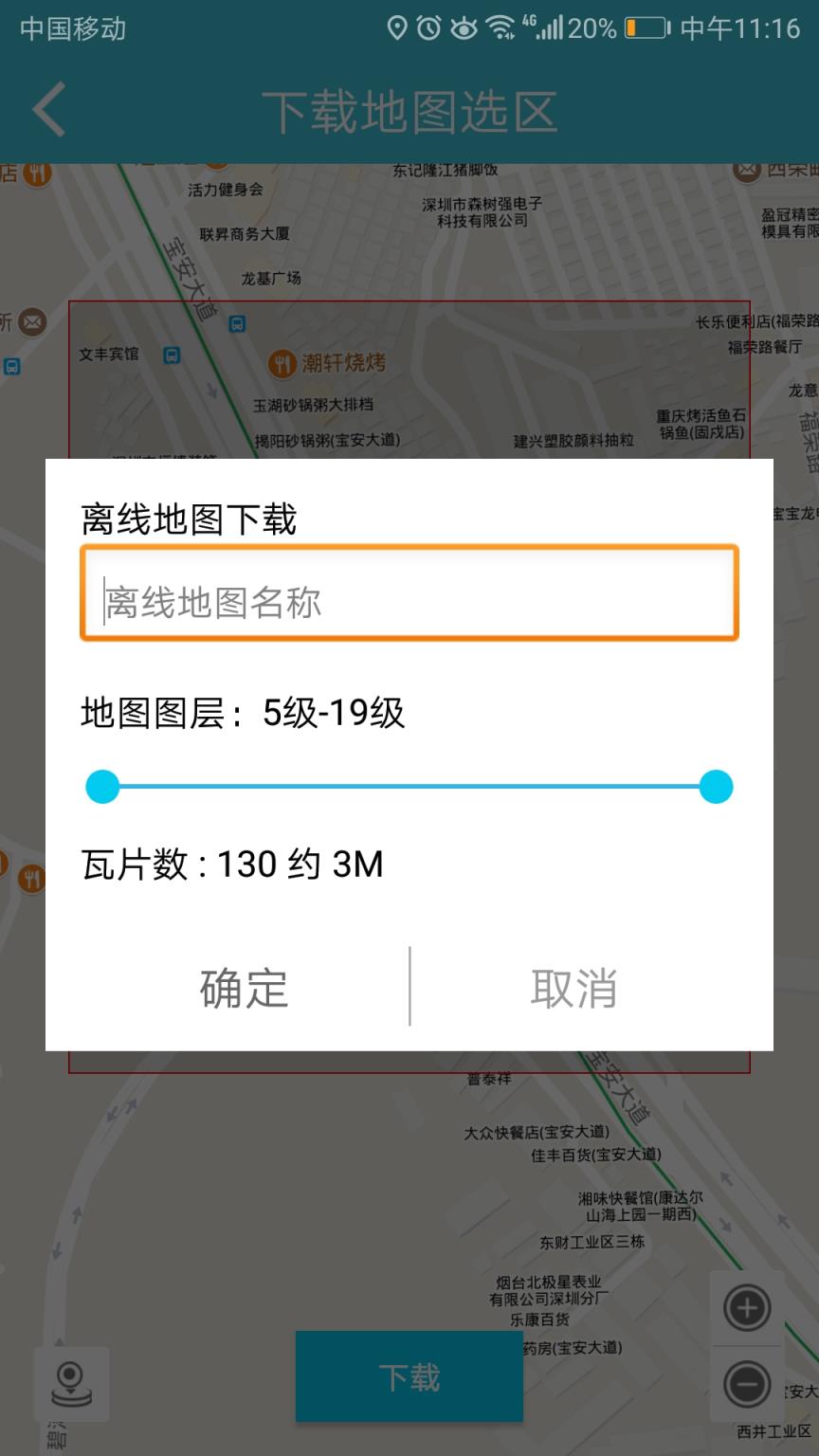The image size is (819, 1456).
Task: Tap the Wi-Fi icon in the status bar
Action: pos(503,27)
